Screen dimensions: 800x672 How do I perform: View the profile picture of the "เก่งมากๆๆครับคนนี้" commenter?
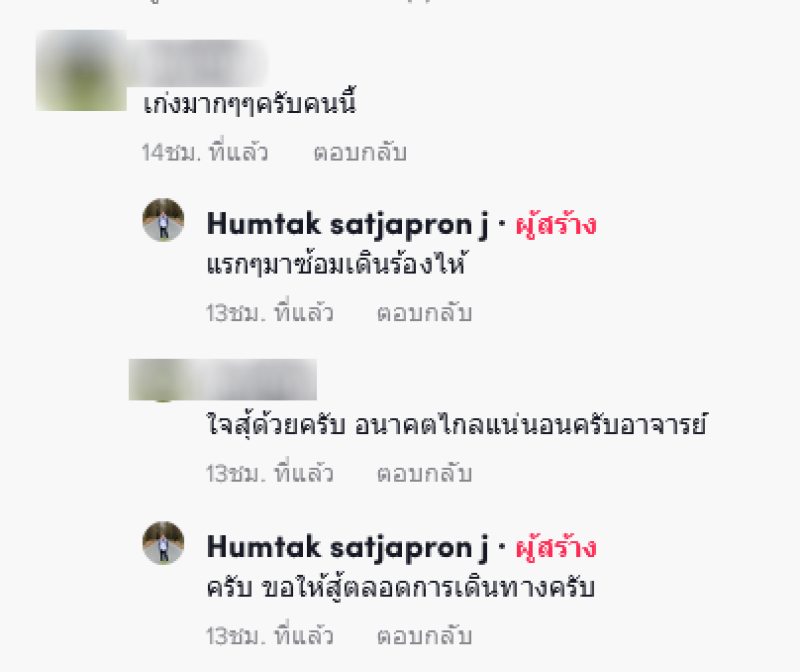click(x=80, y=70)
